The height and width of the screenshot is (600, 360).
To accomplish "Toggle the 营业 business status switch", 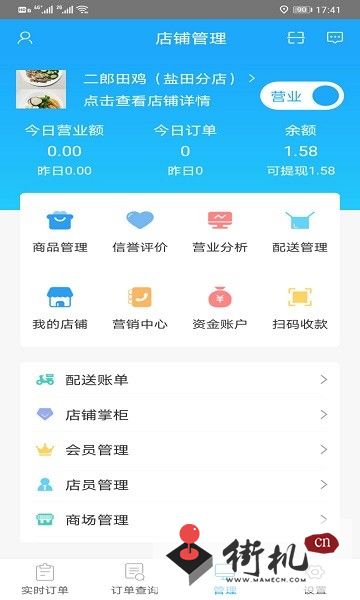I will coord(302,96).
